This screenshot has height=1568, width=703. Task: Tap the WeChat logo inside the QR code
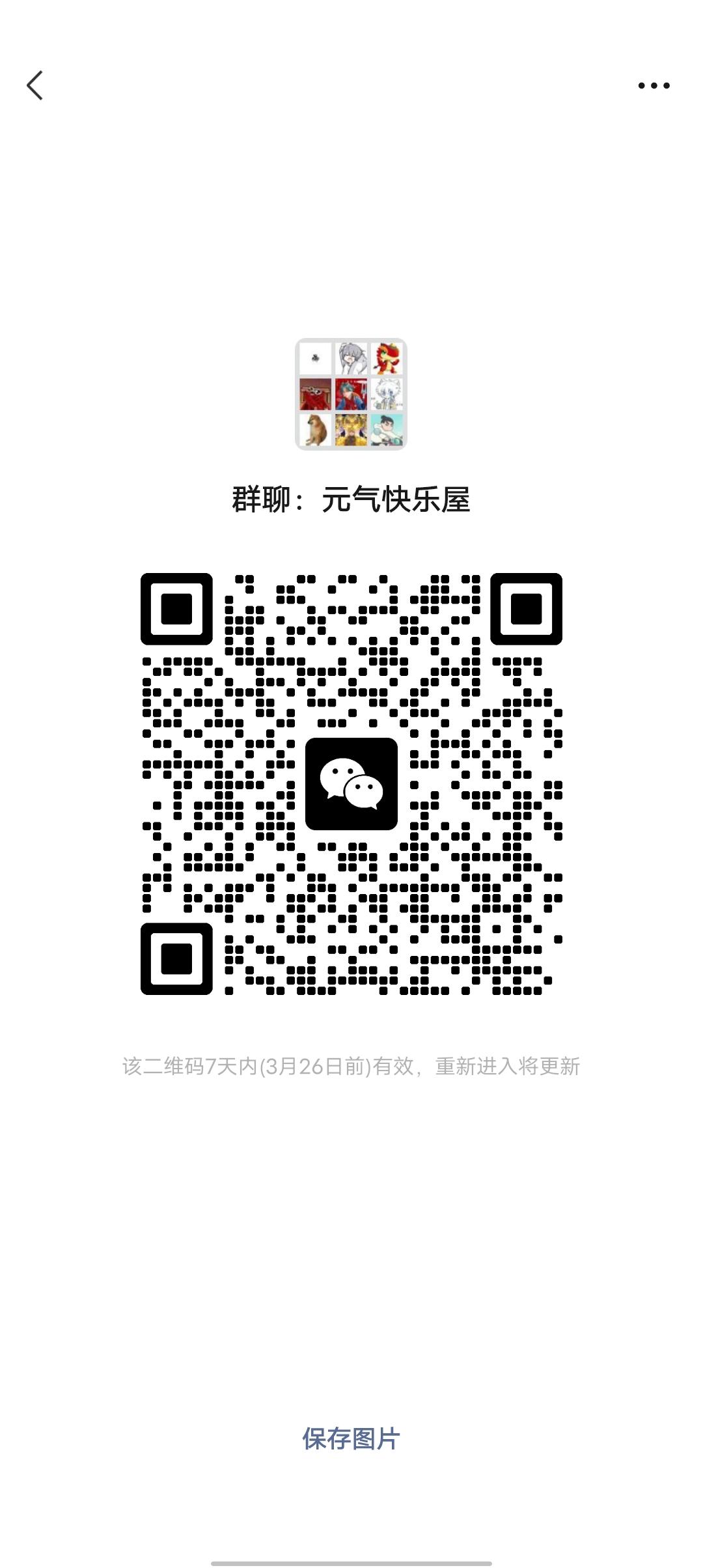pos(351,783)
